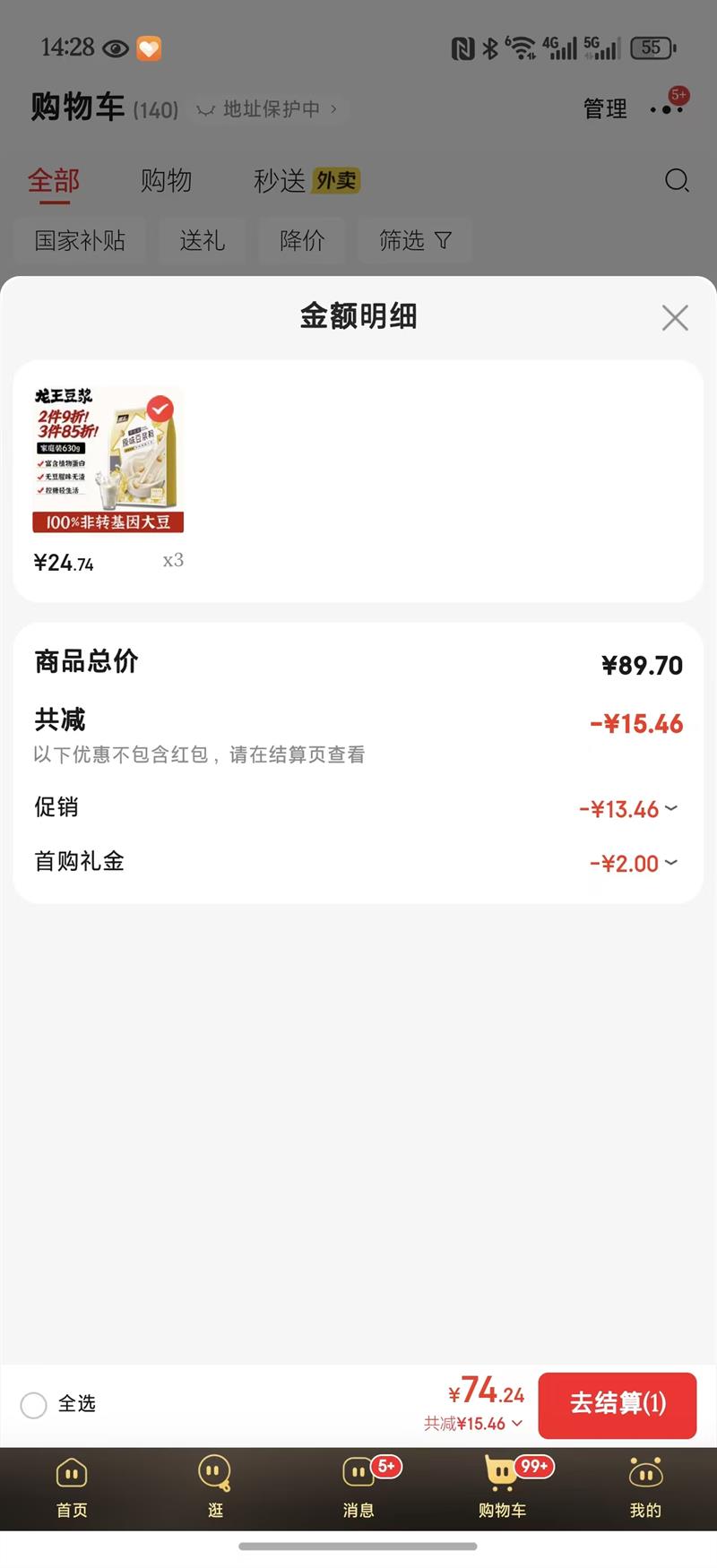The height and width of the screenshot is (1568, 717).
Task: Open the 消息 tab
Action: 358,1488
